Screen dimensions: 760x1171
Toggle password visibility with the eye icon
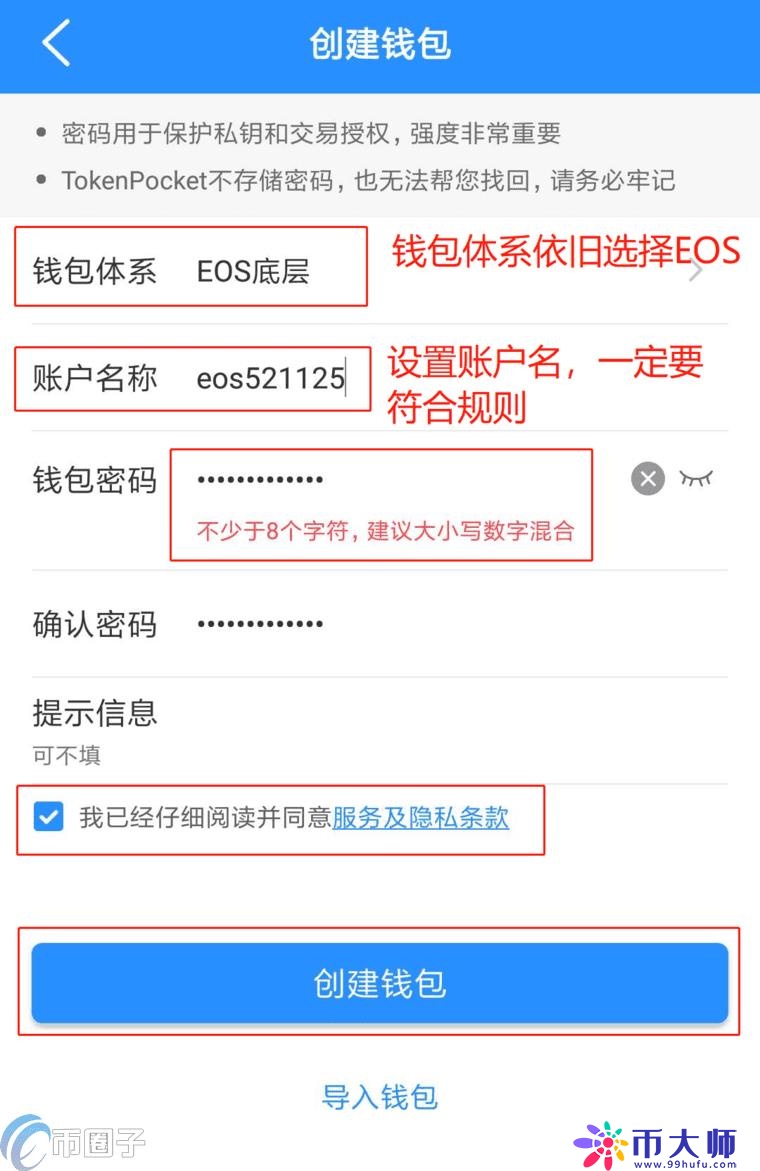click(x=696, y=478)
